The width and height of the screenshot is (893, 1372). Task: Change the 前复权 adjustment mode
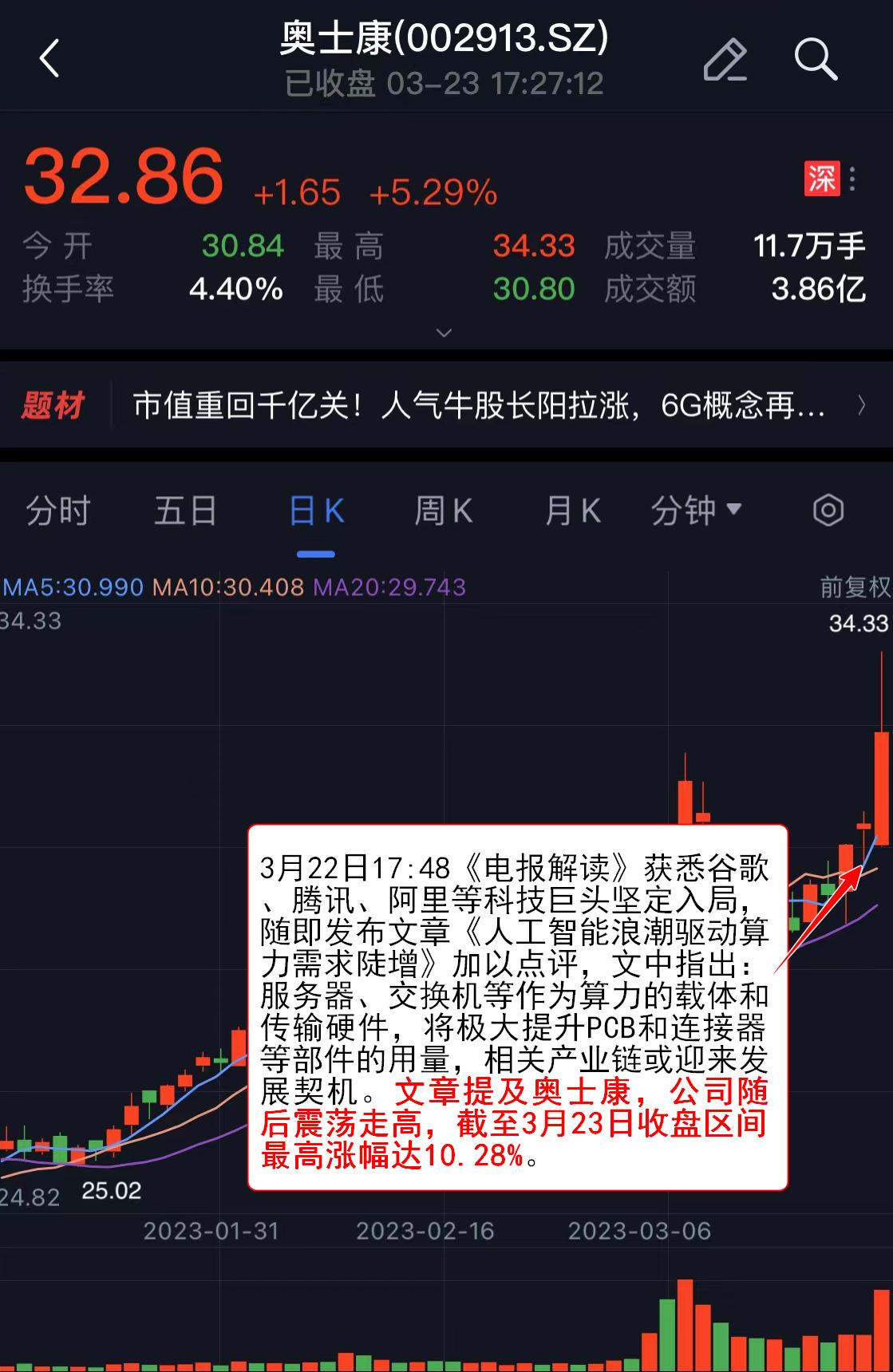click(855, 588)
